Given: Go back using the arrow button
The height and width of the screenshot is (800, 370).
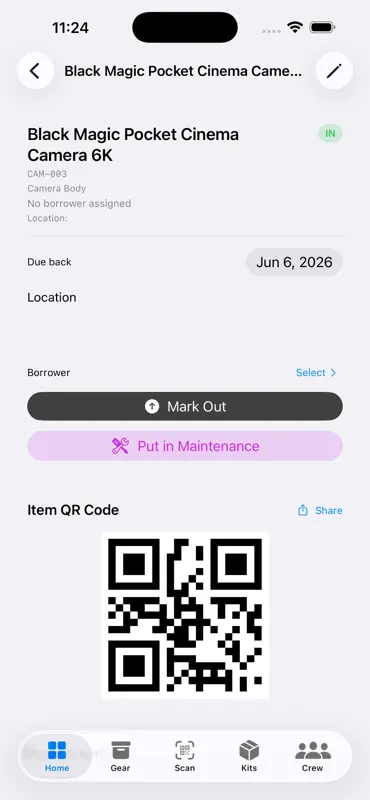Looking at the screenshot, I should 35,71.
